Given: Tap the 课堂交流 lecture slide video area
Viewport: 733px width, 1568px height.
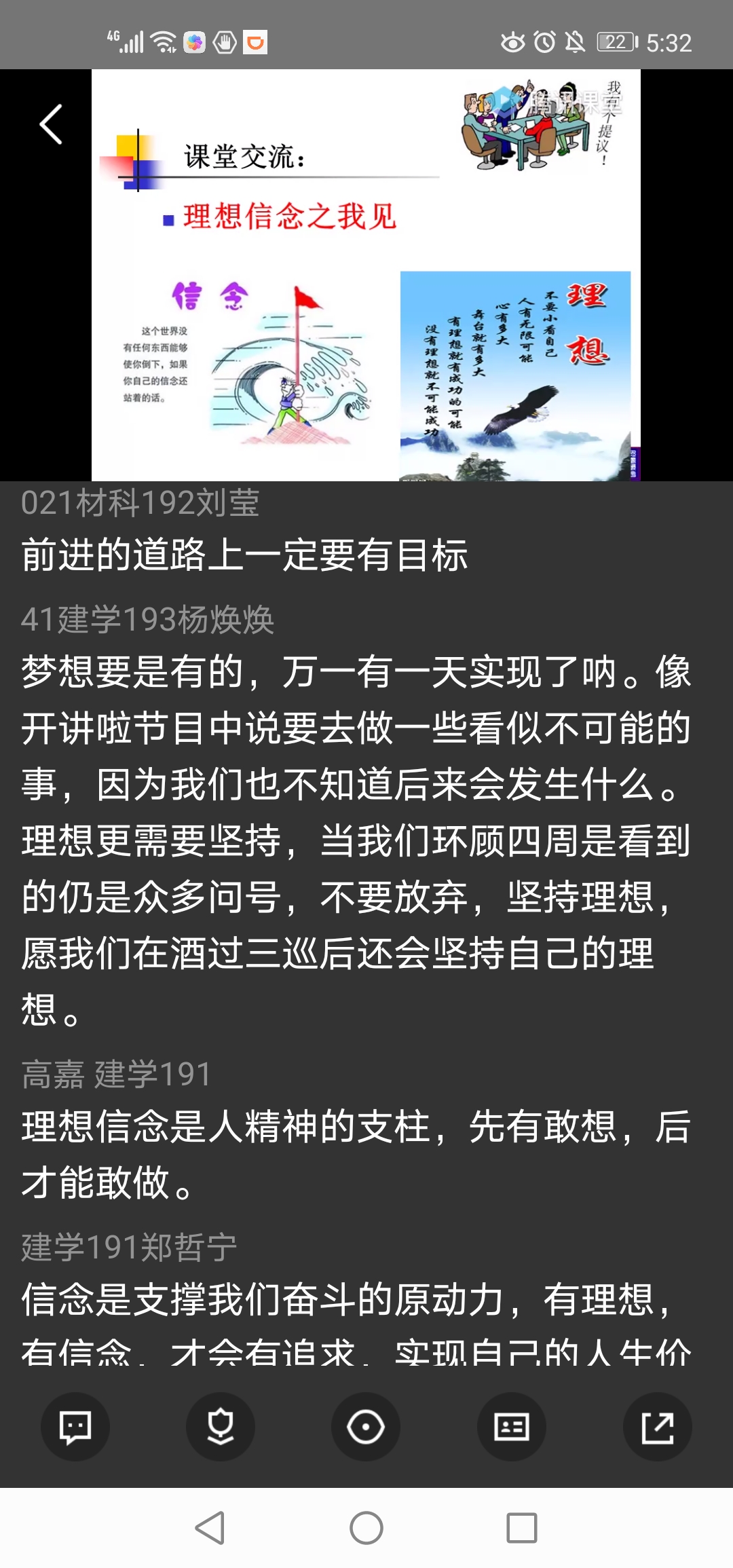Looking at the screenshot, I should 366,272.
